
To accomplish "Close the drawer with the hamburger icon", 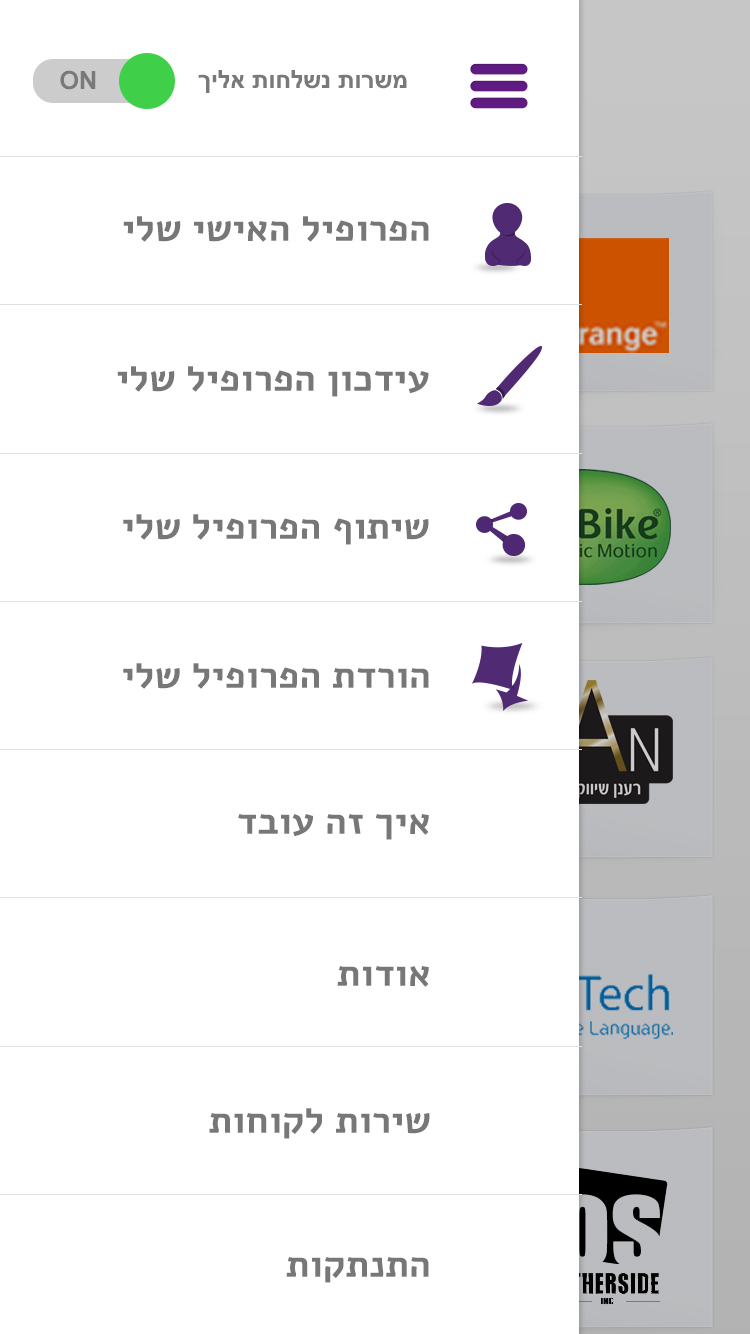I will coord(498,86).
